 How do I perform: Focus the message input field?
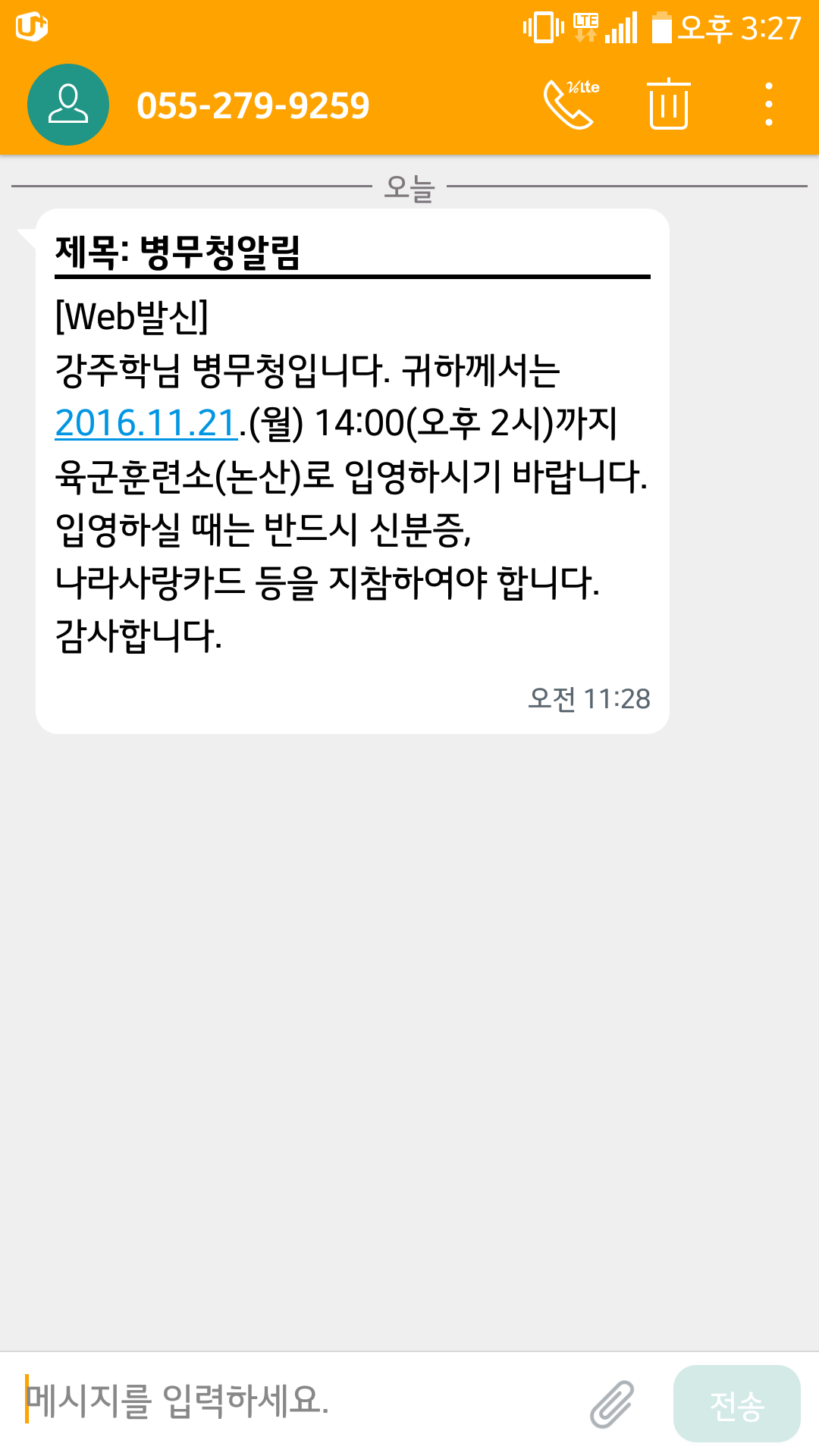coord(300,1400)
